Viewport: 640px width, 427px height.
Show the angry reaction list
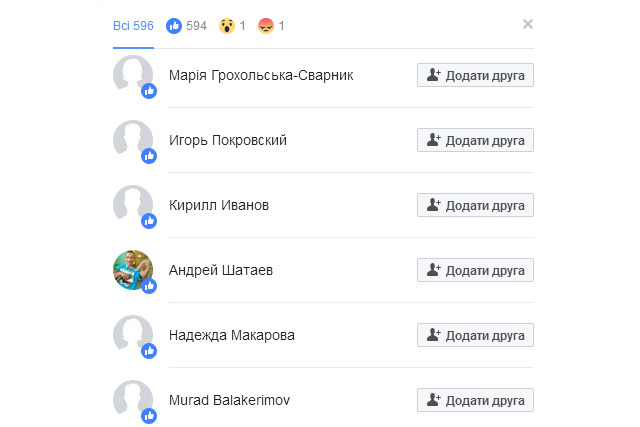point(272,25)
